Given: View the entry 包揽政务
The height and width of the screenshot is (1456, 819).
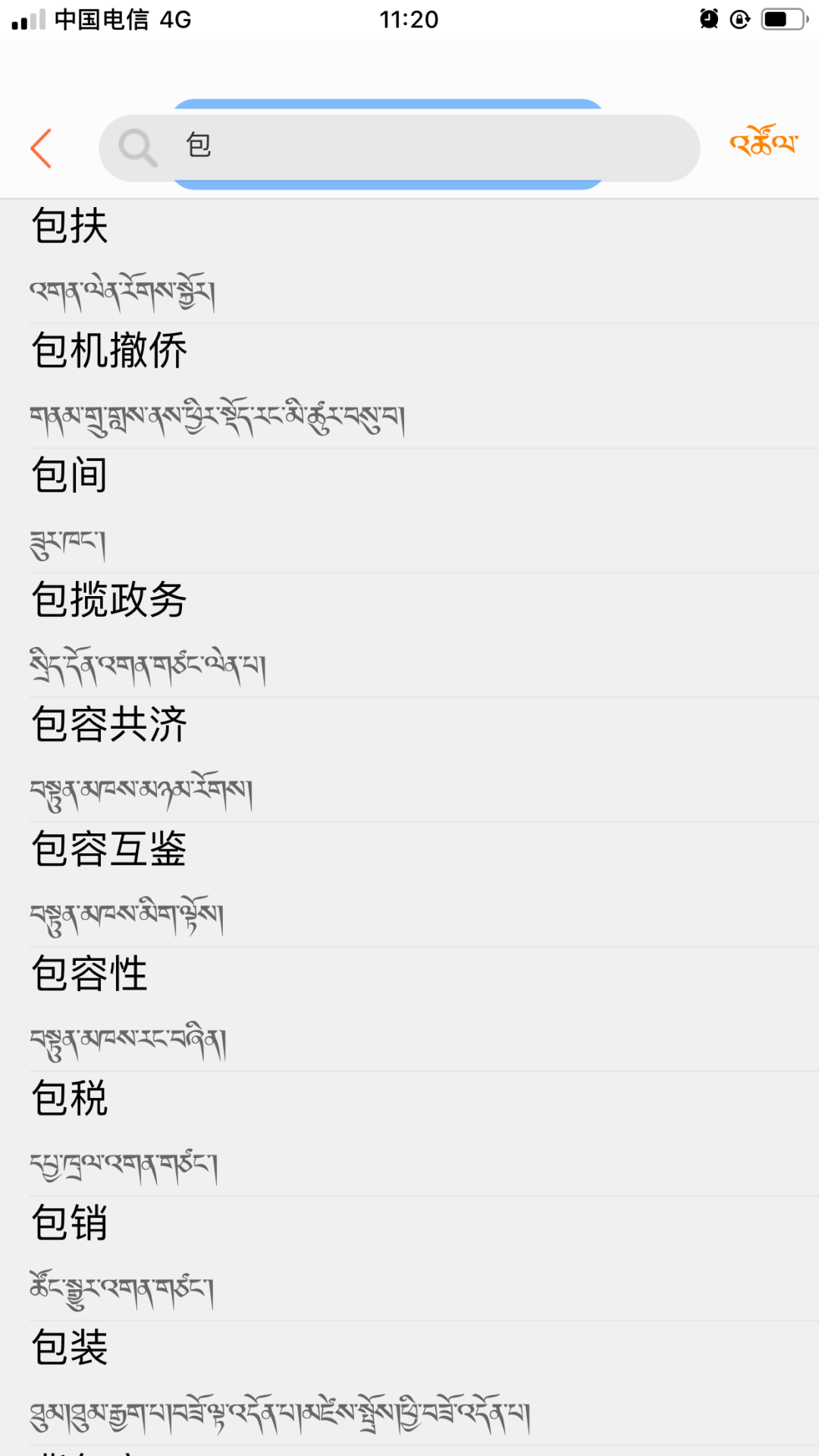Looking at the screenshot, I should point(409,635).
